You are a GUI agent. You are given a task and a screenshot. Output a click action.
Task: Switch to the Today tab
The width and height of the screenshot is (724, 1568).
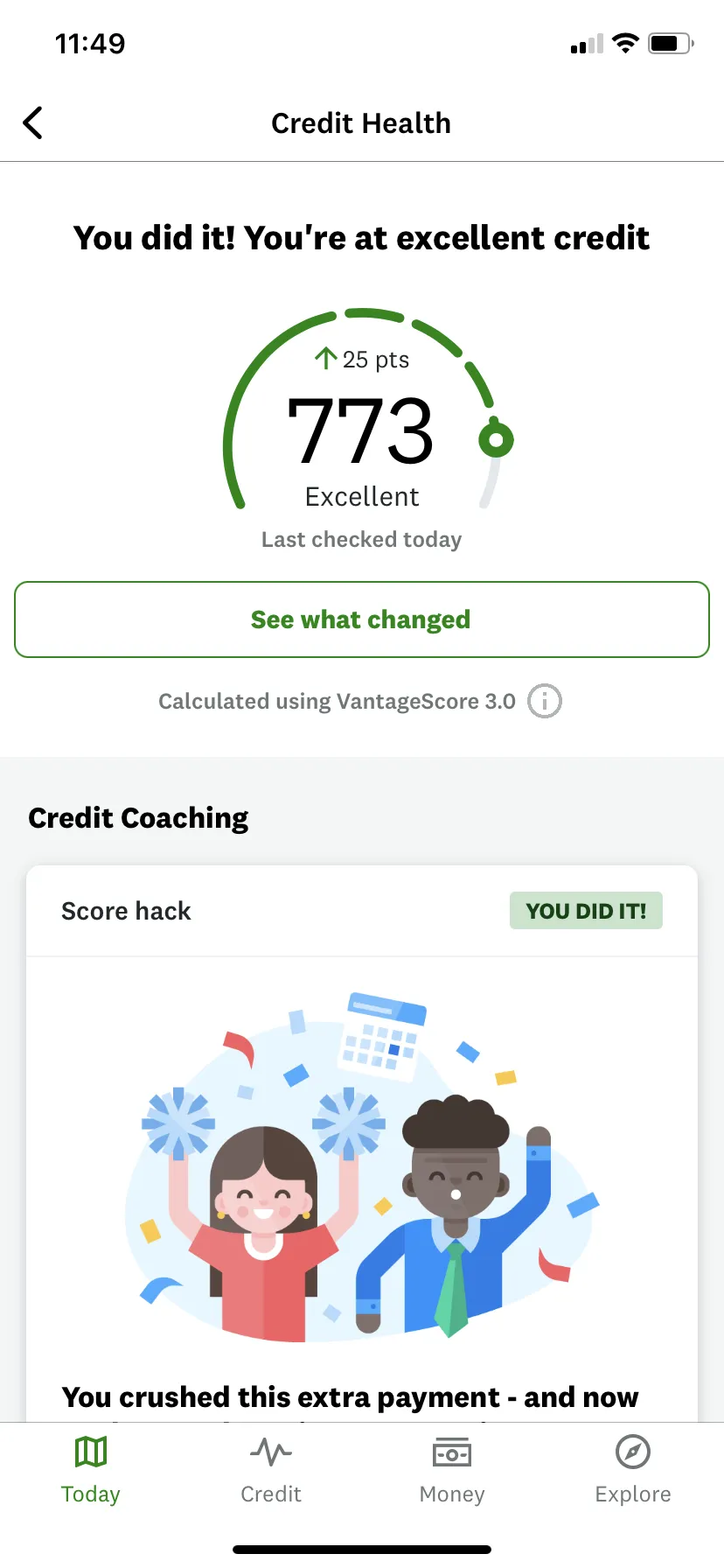[91, 1471]
